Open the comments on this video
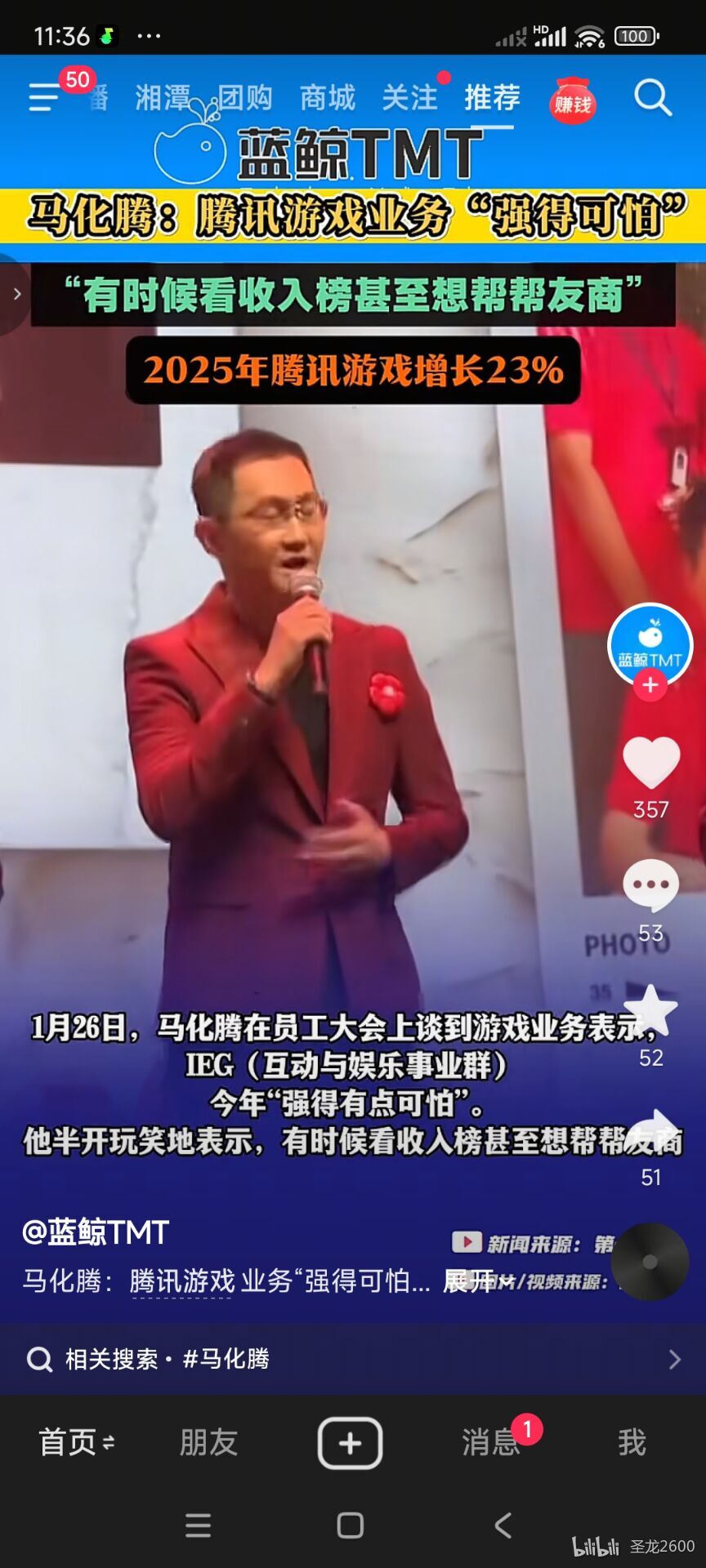The image size is (706, 1568). tap(651, 886)
